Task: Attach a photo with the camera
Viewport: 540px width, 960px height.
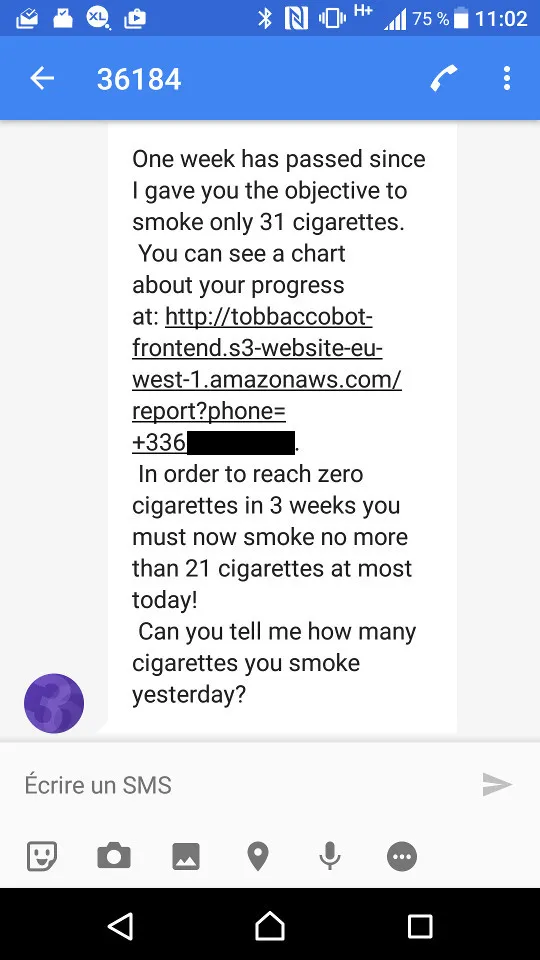Action: [114, 855]
